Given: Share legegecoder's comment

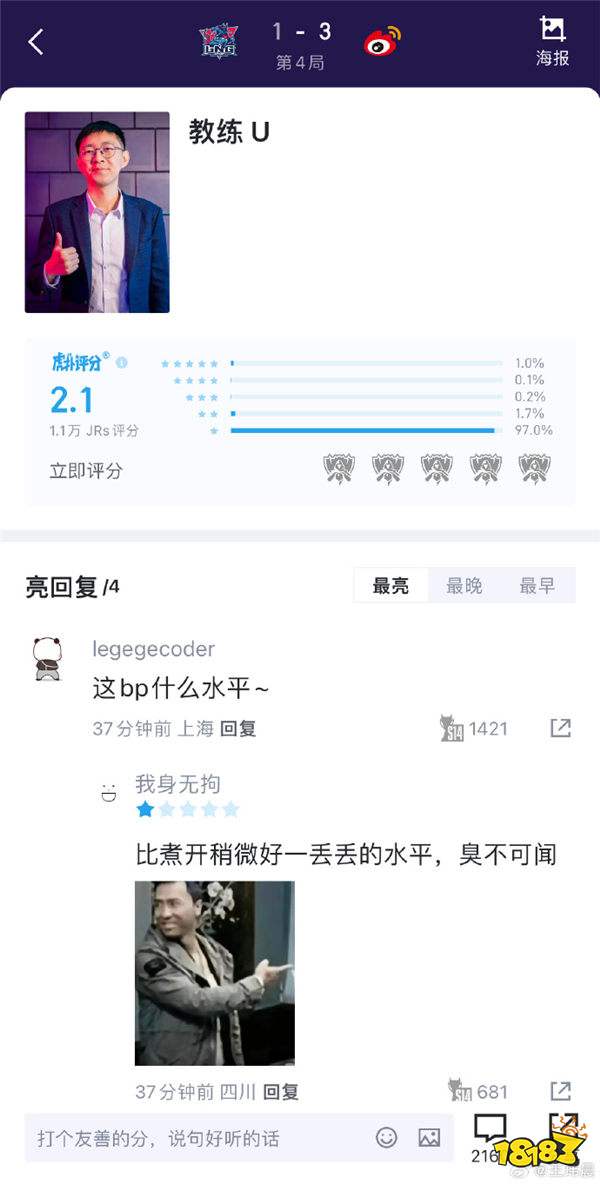Looking at the screenshot, I should [560, 728].
